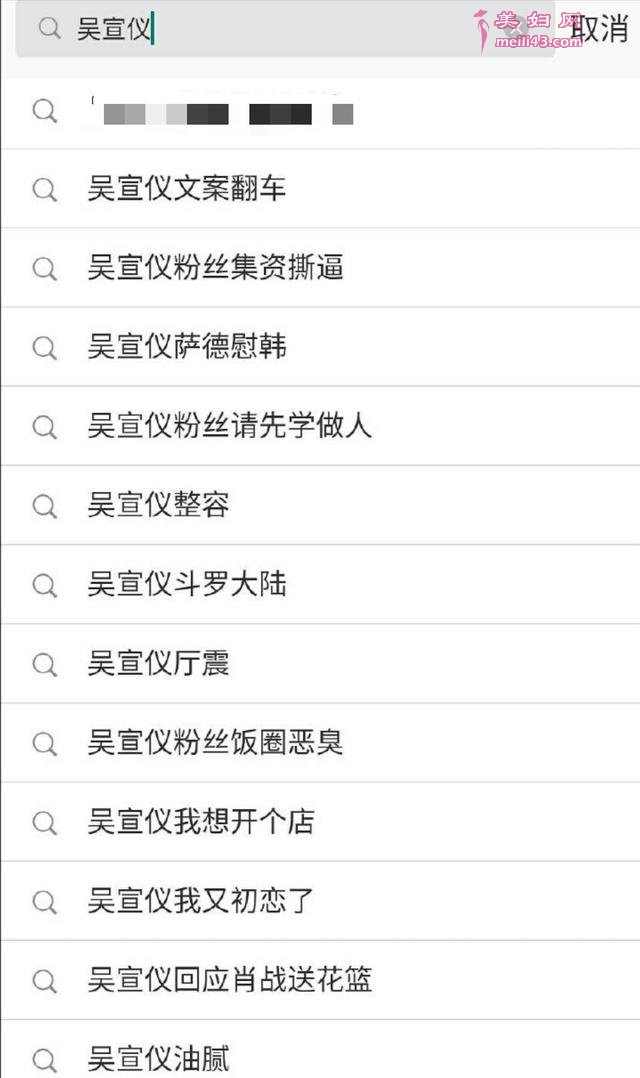Open the blurred first search suggestion
The height and width of the screenshot is (1078, 640).
coord(320,112)
